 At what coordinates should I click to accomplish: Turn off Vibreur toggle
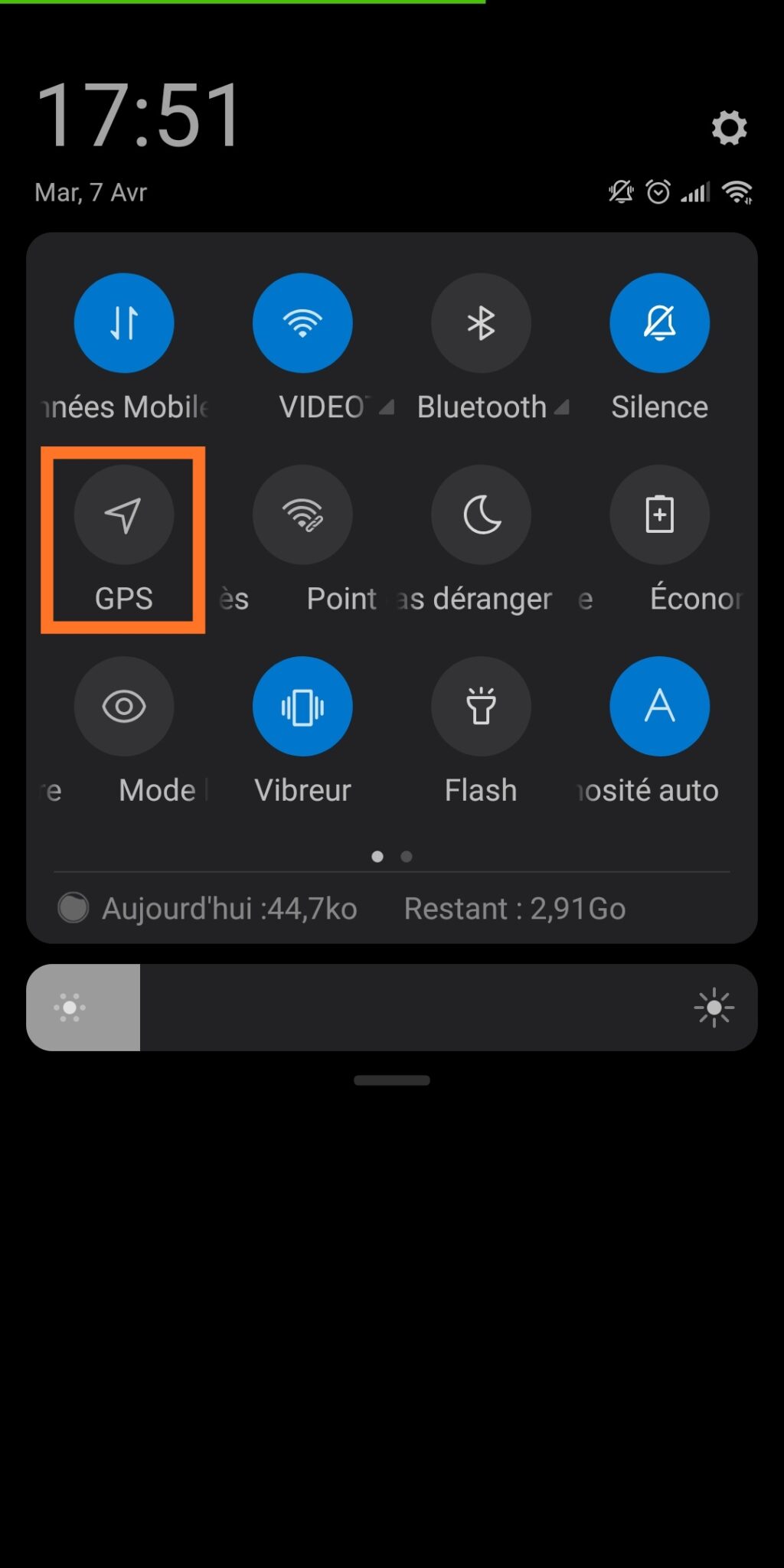pyautogui.click(x=302, y=706)
